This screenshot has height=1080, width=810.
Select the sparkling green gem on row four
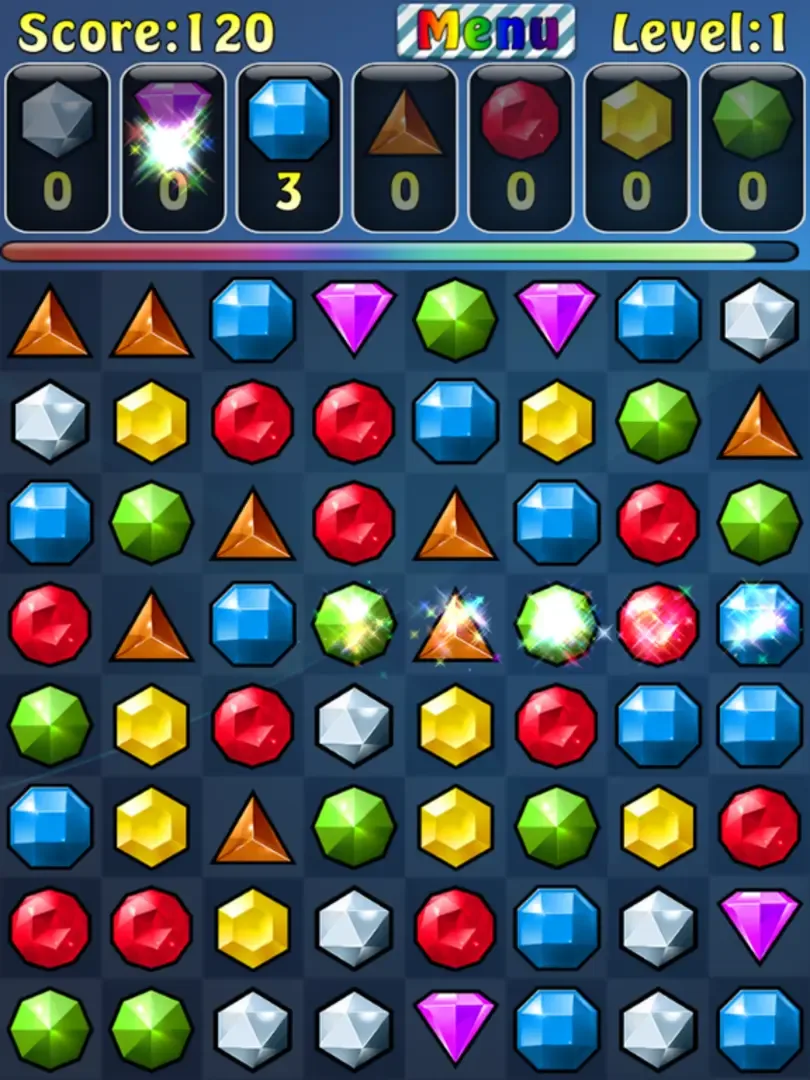click(355, 625)
